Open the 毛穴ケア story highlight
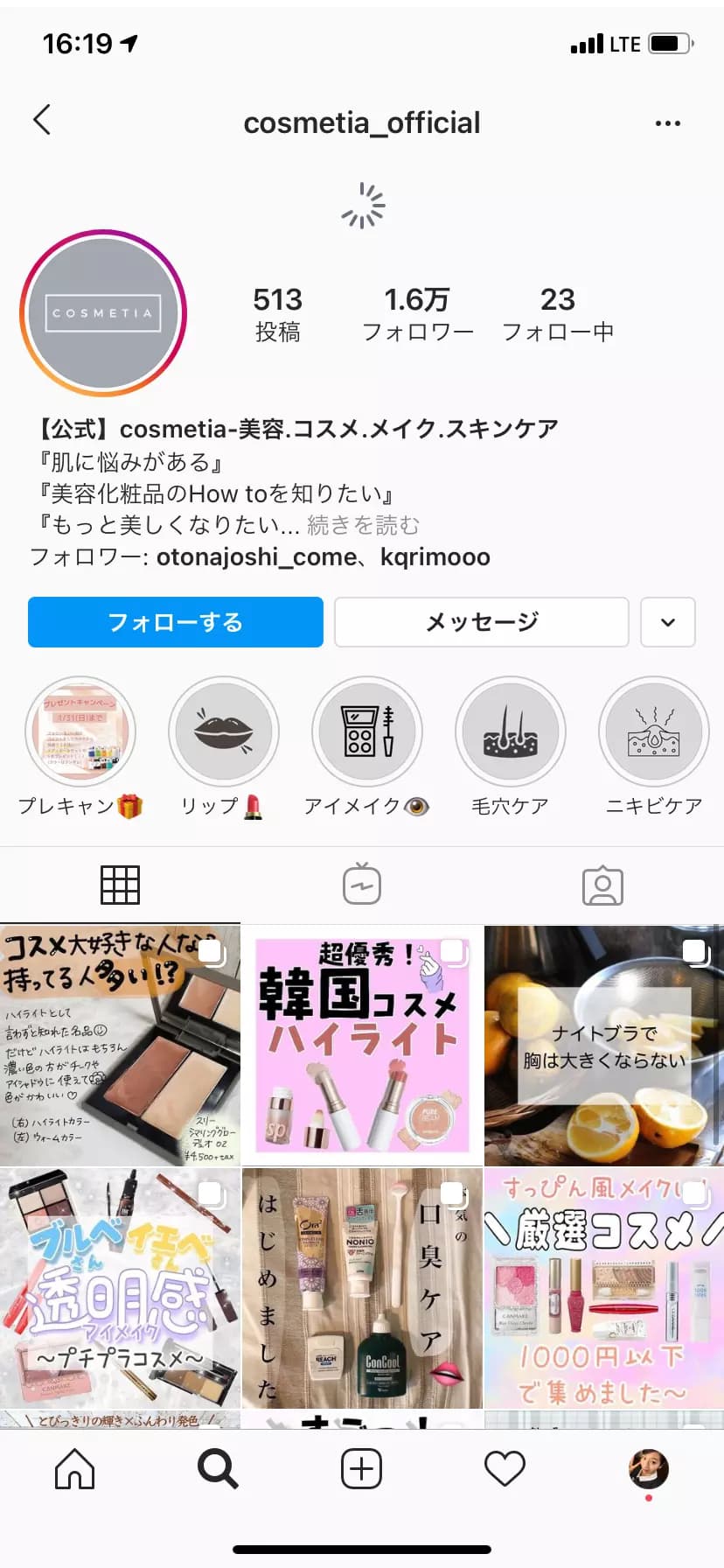 click(x=511, y=732)
